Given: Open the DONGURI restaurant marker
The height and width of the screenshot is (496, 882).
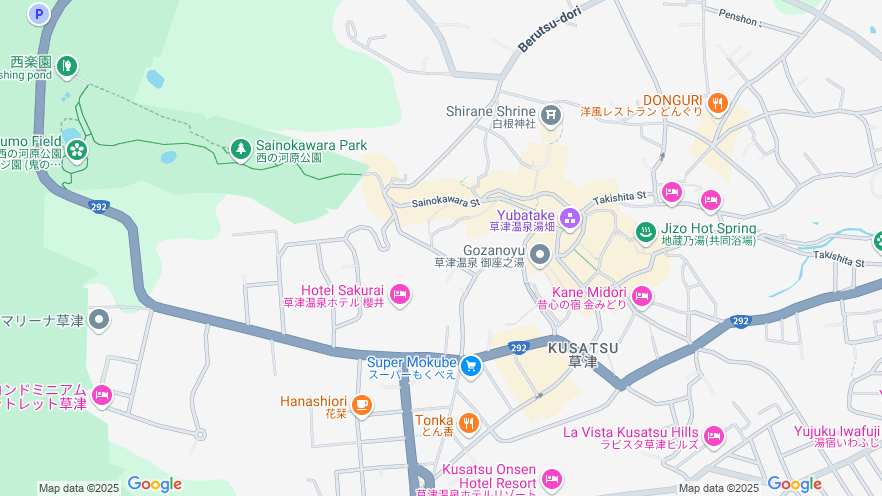Looking at the screenshot, I should [x=716, y=103].
